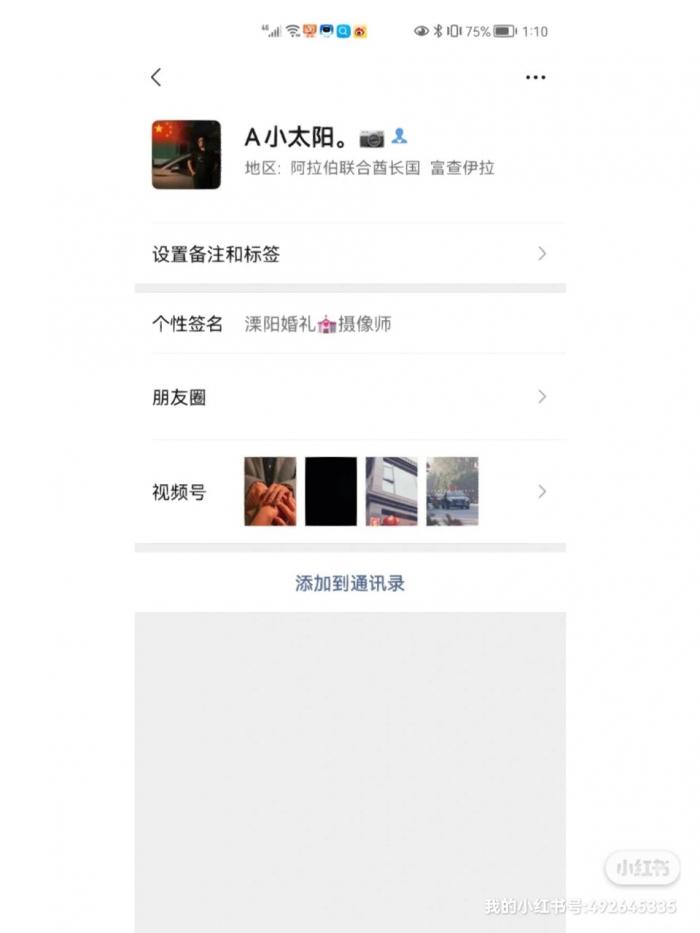Viewport: 700px width, 933px height.
Task: Open 设置备注和标签 row
Action: point(350,254)
